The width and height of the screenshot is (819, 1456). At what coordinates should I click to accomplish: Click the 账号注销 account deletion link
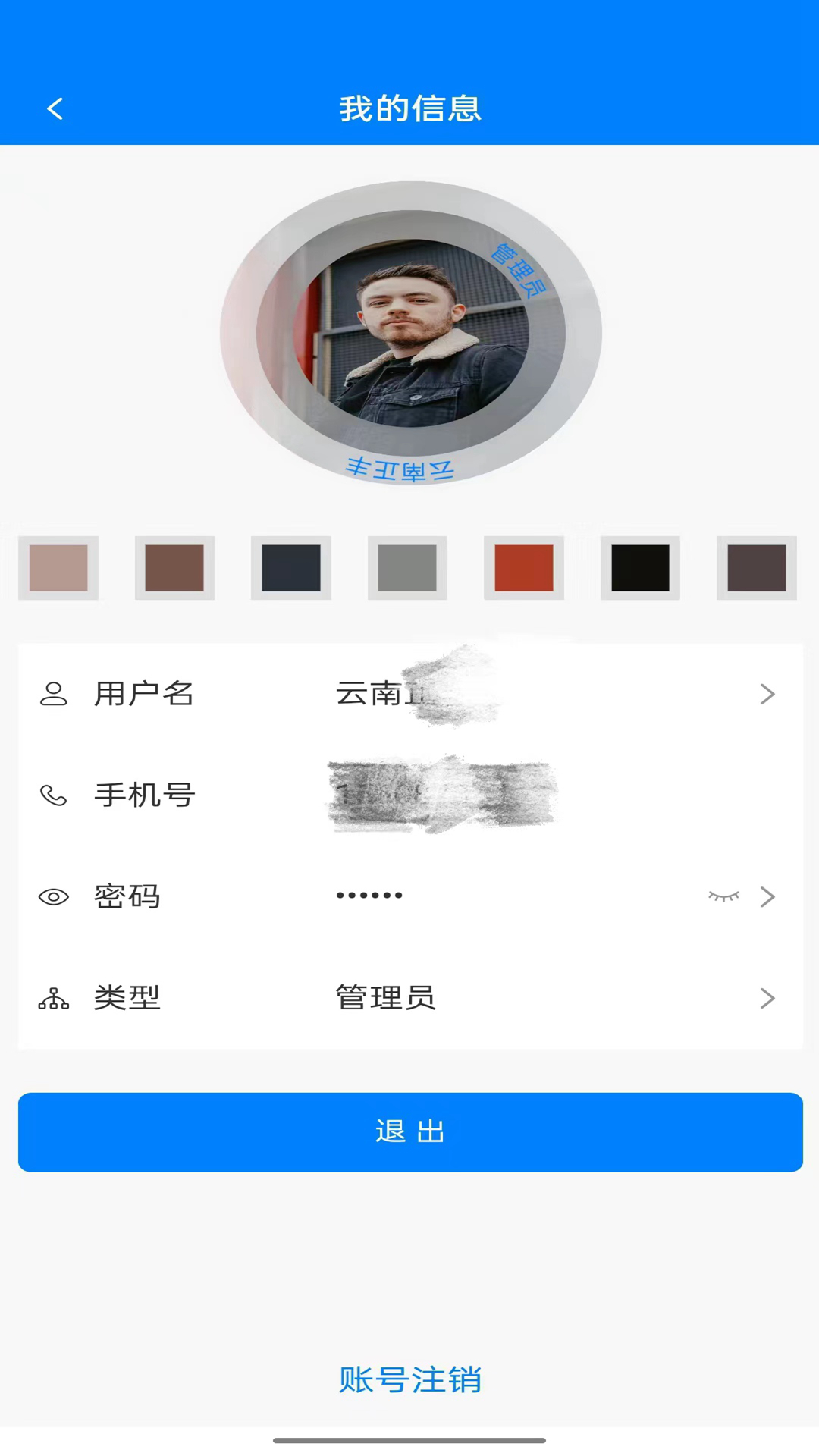[409, 1381]
